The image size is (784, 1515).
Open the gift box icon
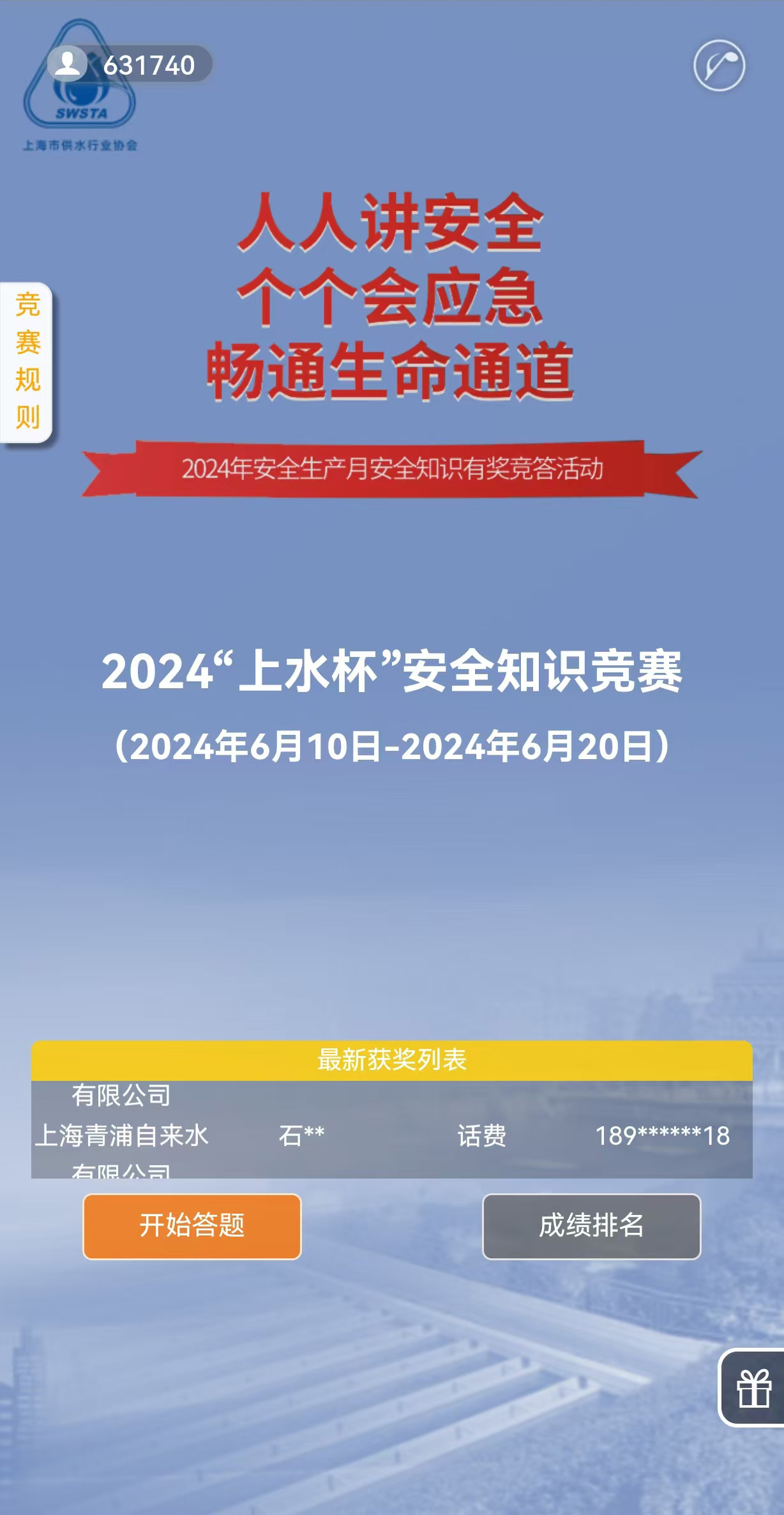(753, 1389)
